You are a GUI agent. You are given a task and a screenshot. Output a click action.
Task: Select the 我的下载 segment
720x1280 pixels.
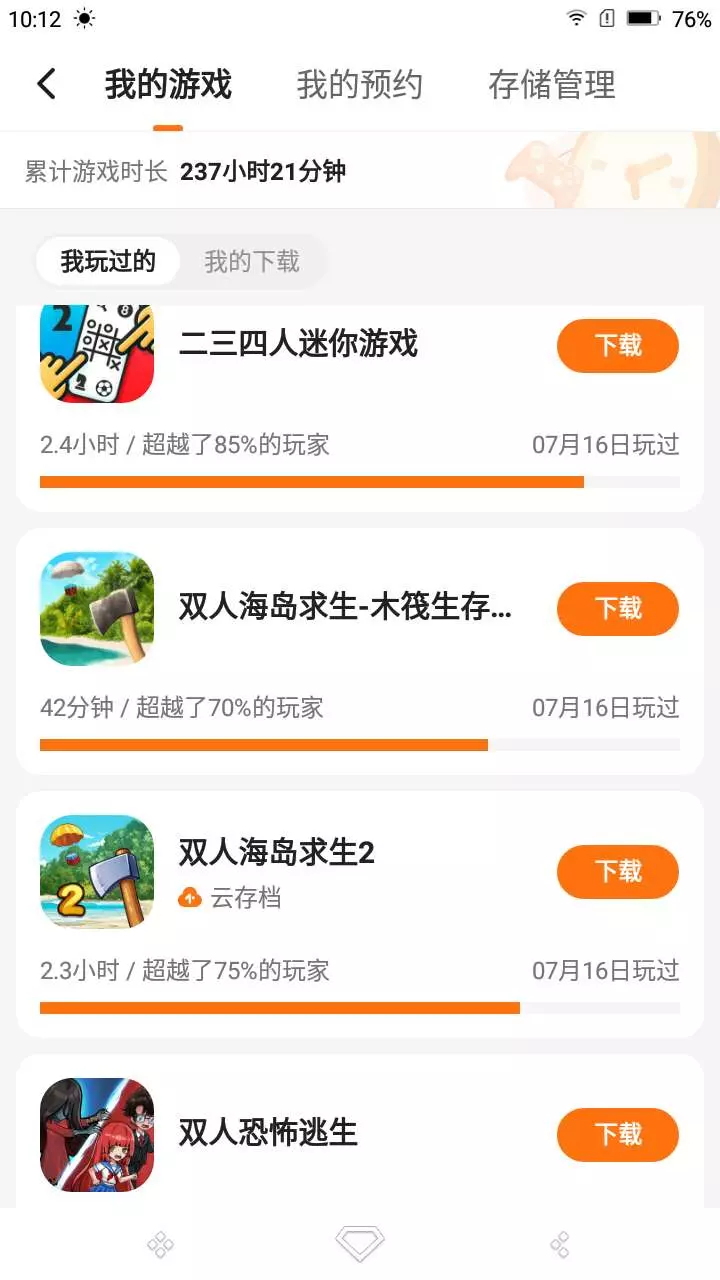point(252,262)
